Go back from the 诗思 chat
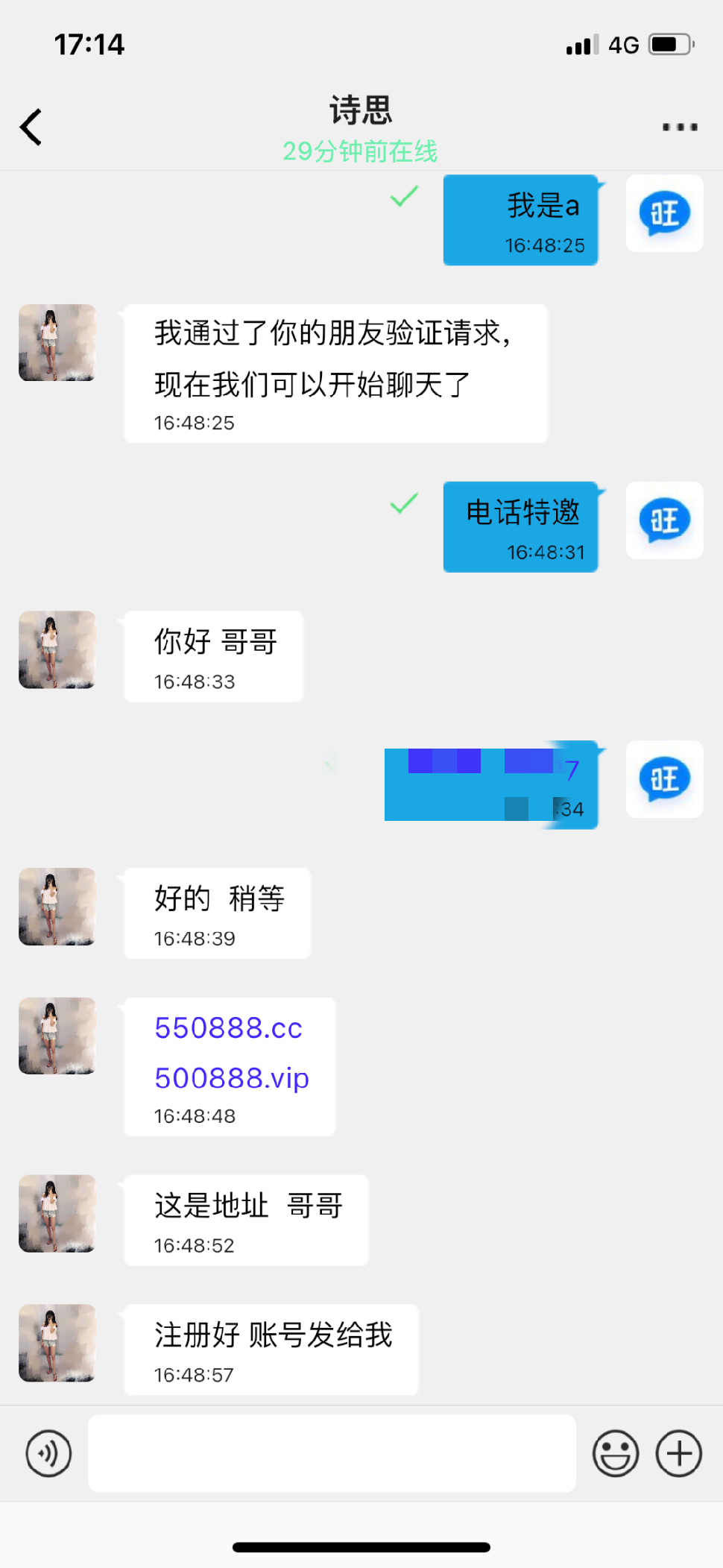 [x=31, y=127]
